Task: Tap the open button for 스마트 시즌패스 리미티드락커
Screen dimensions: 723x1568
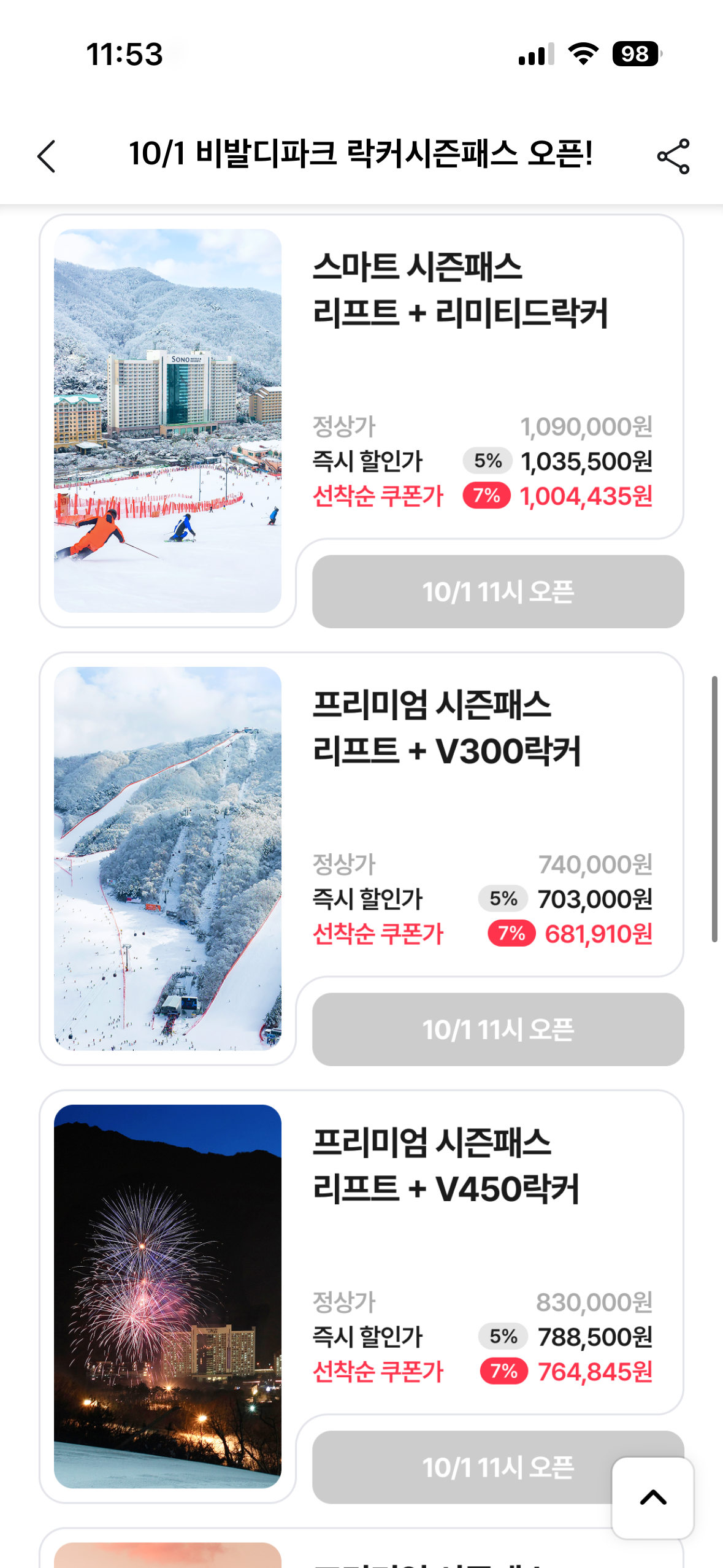Action: (x=497, y=592)
